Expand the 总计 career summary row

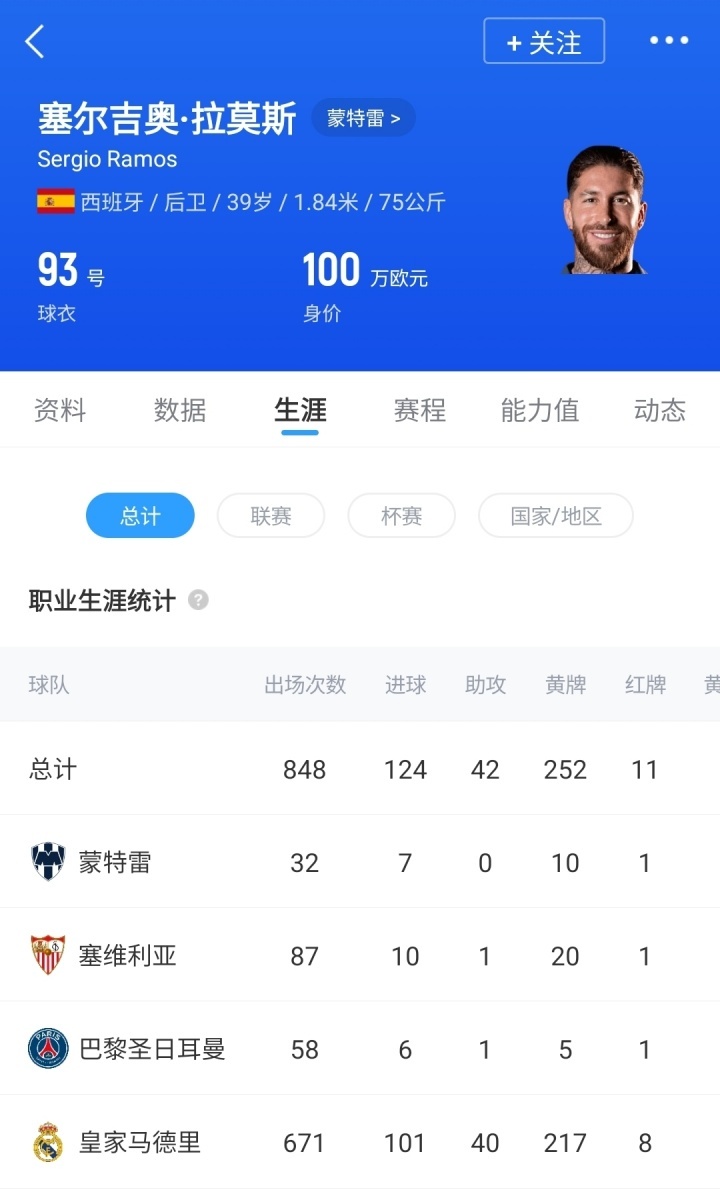click(x=55, y=768)
